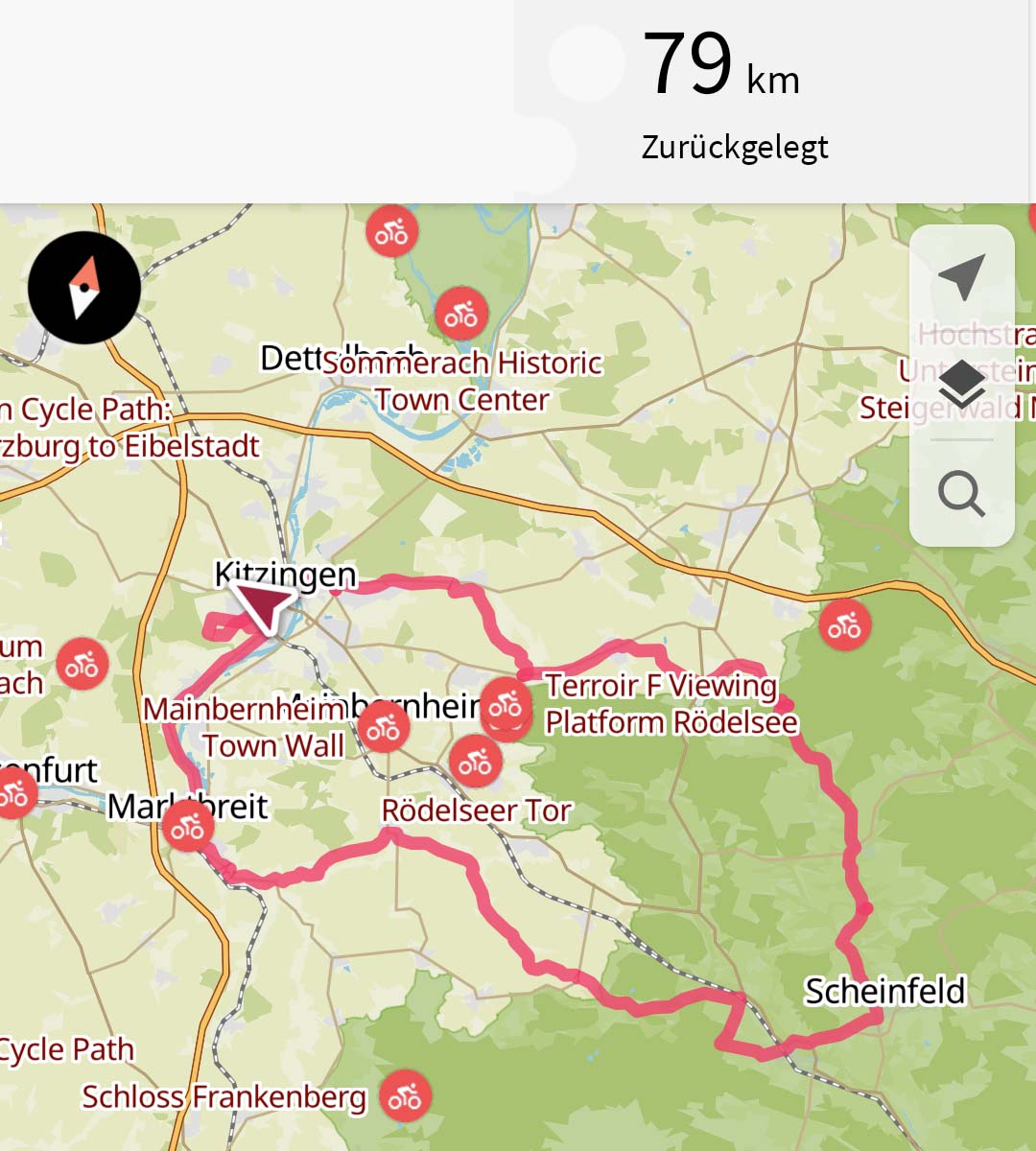Center map on my location
1036x1151 pixels.
[x=961, y=278]
